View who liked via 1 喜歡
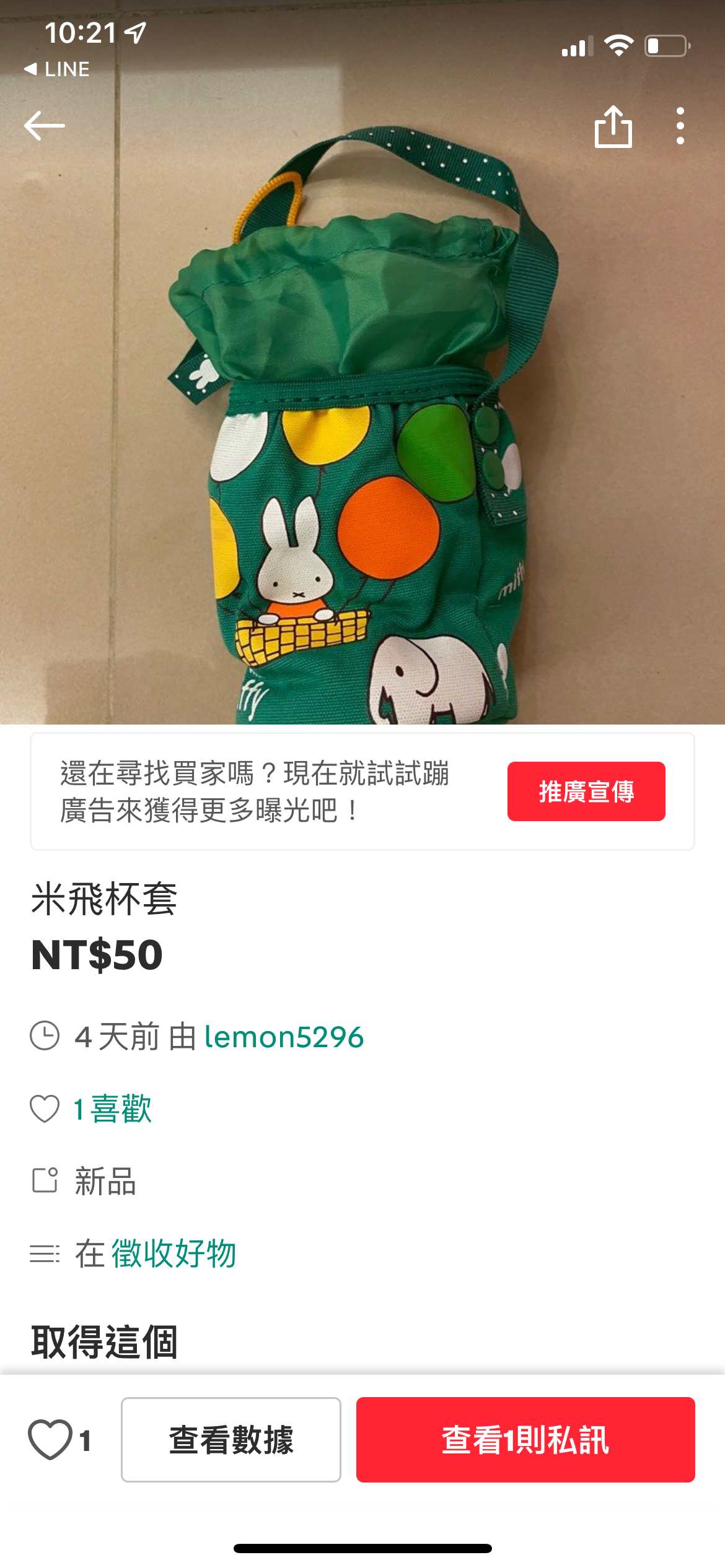This screenshot has width=725, height=1568. point(112,1108)
